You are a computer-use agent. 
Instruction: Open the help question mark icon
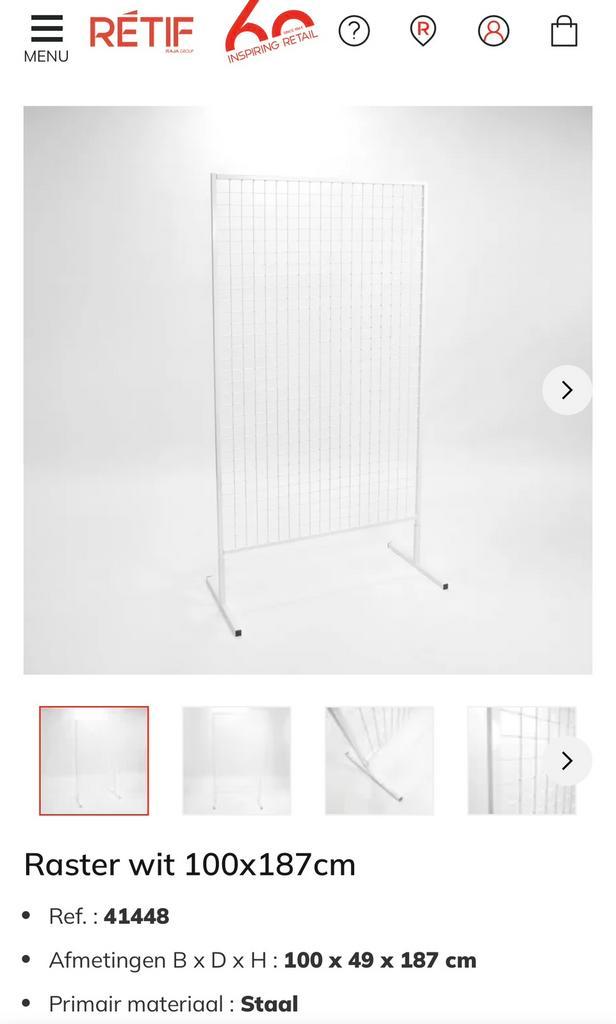(354, 31)
